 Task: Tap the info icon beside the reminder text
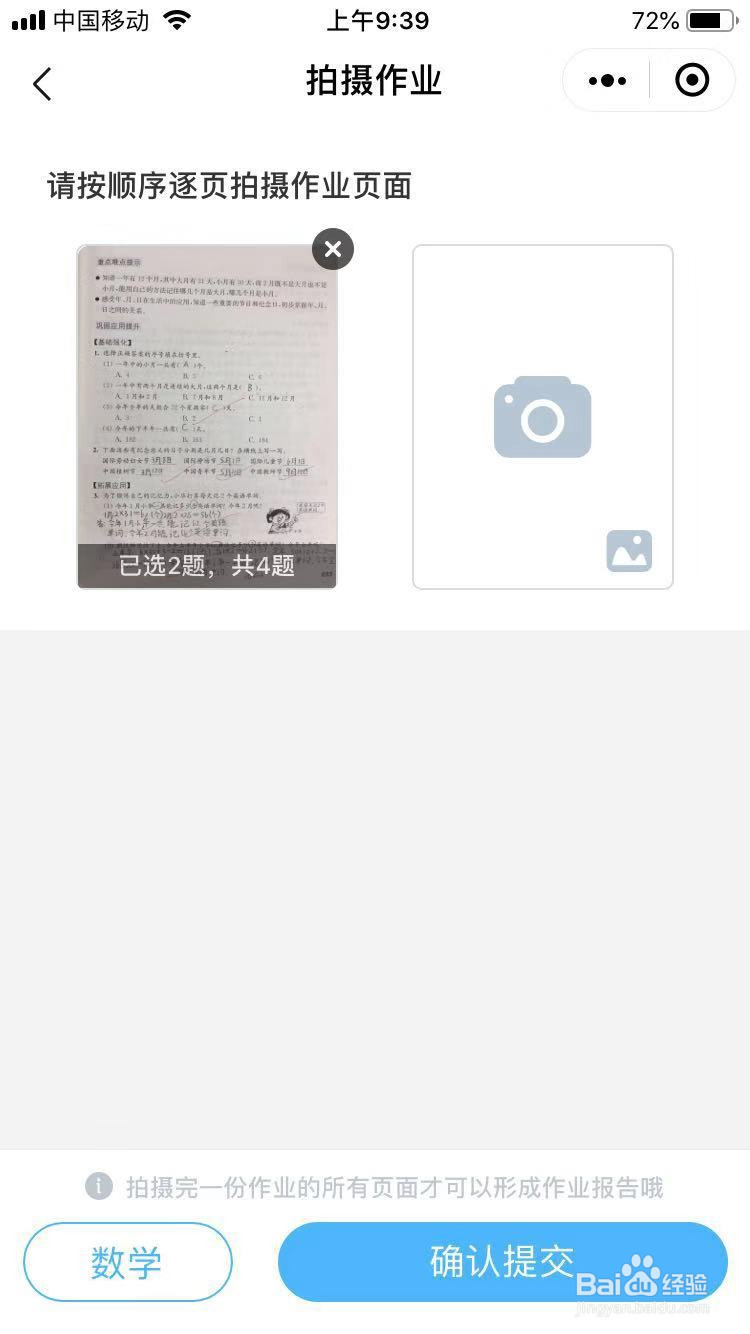(x=98, y=1186)
